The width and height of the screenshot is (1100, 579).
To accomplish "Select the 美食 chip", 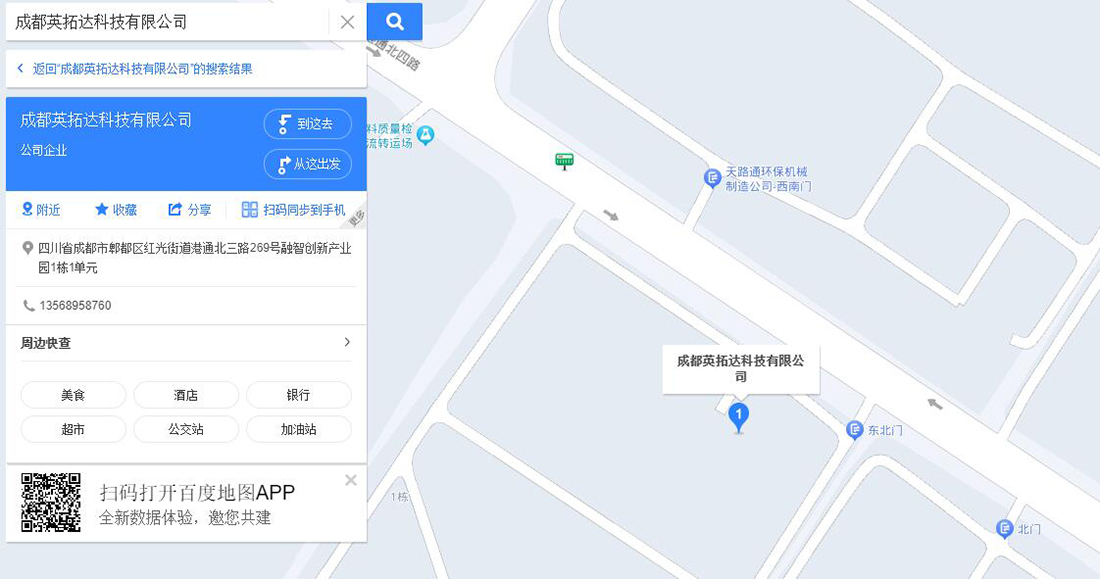I will click(73, 395).
